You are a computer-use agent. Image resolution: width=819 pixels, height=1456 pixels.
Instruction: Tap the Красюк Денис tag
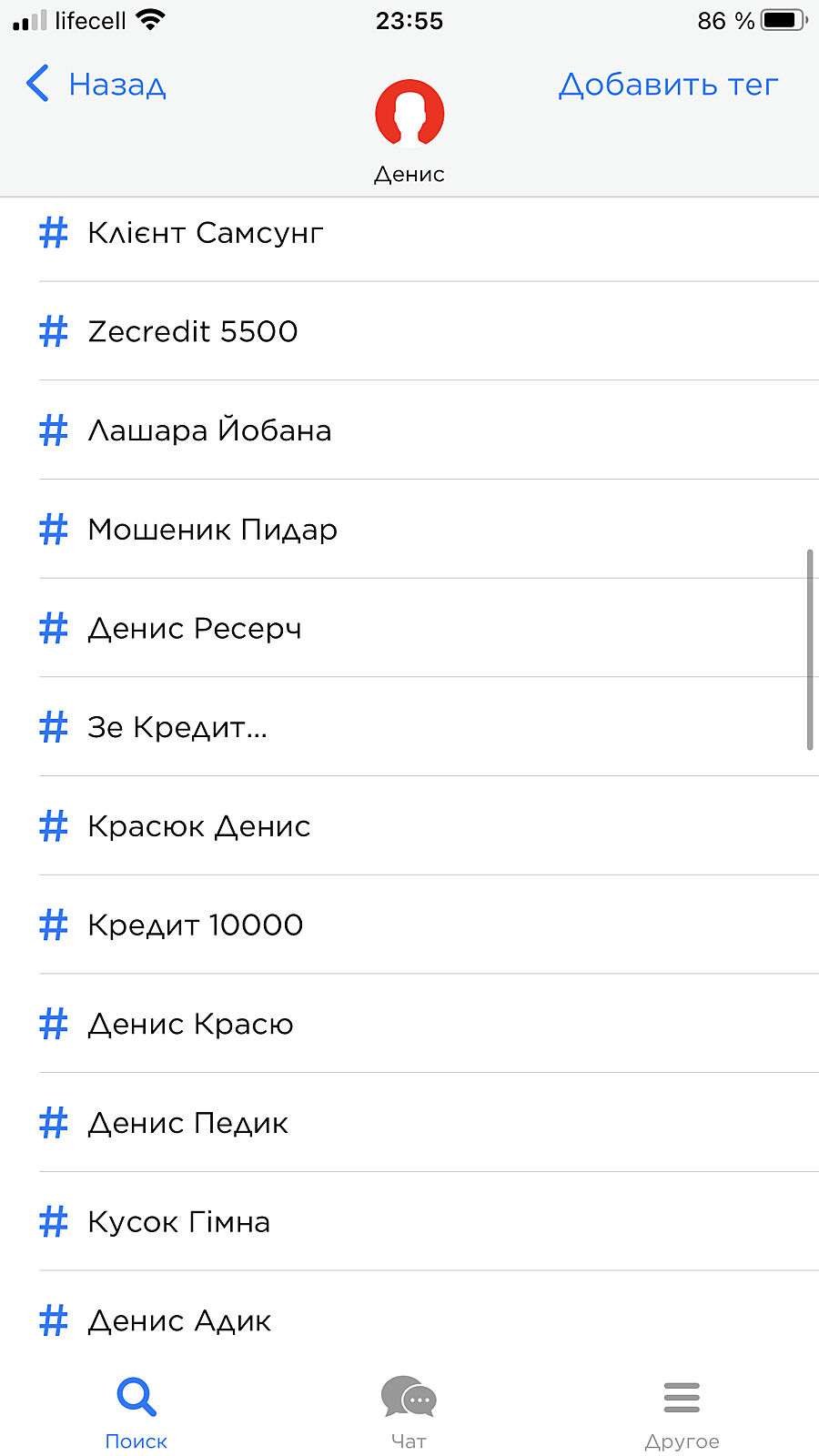[x=199, y=826]
